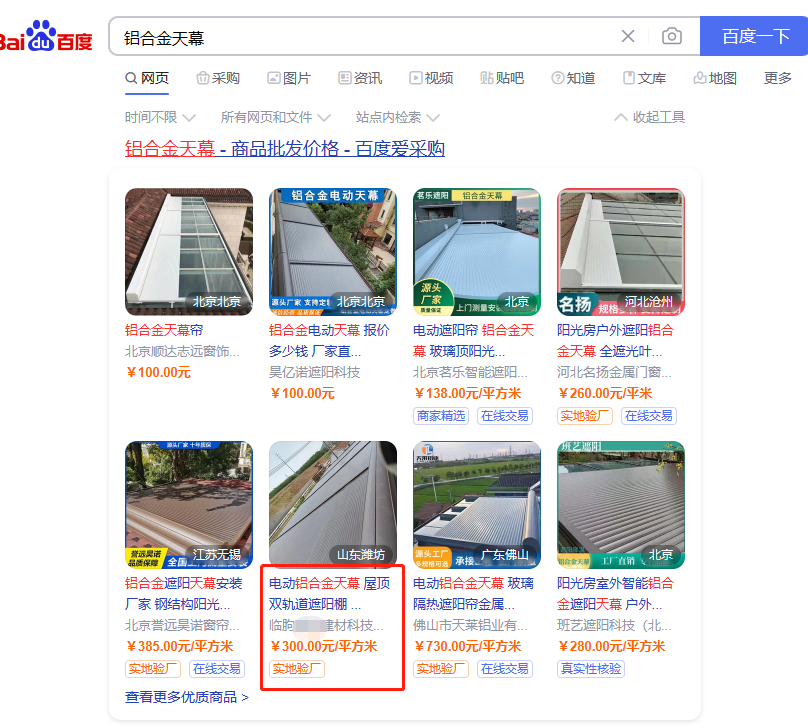
Task: Switch to the 贴吧 tab
Action: pyautogui.click(x=501, y=78)
